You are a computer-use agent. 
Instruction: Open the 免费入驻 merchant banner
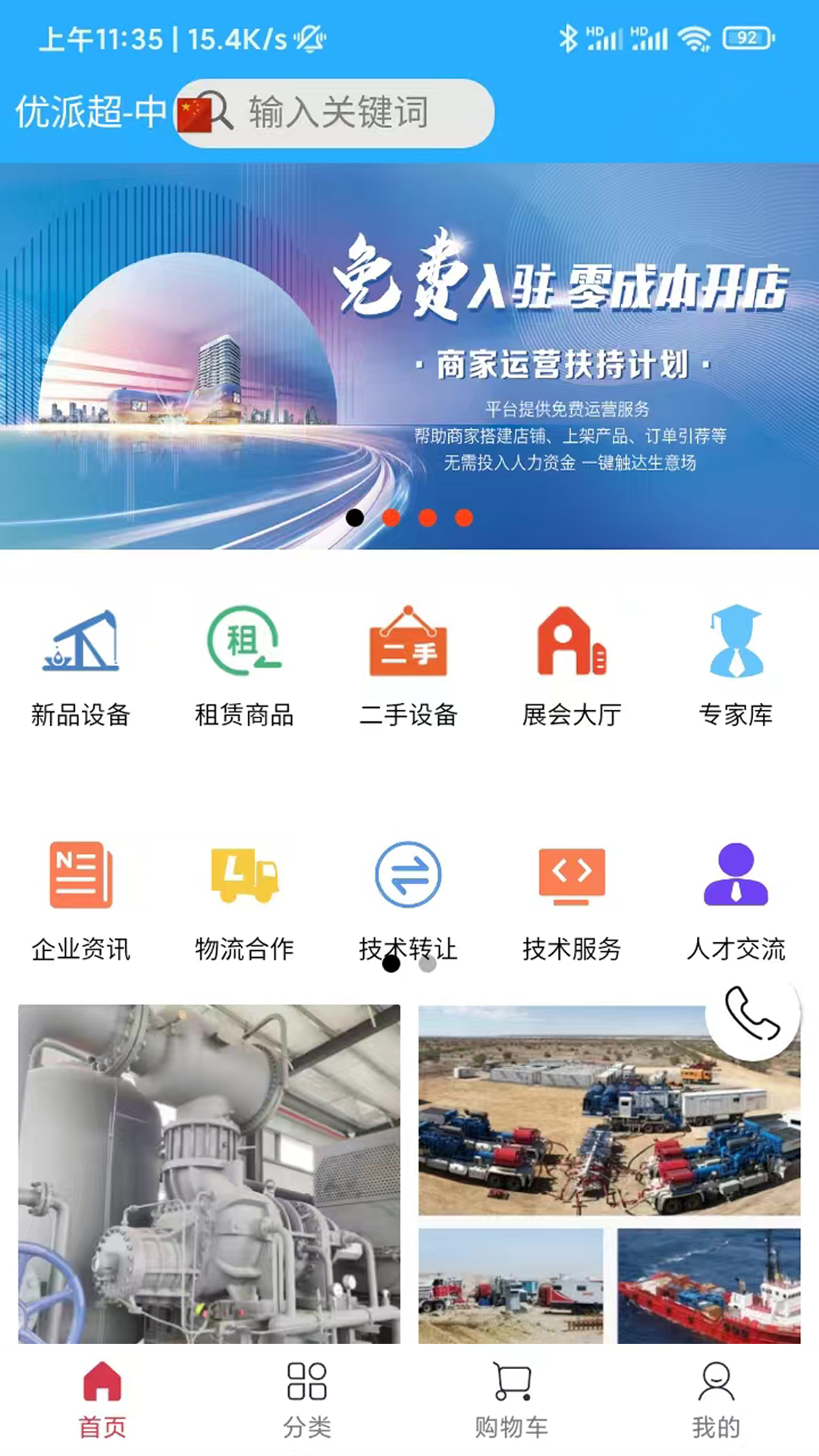coord(409,356)
